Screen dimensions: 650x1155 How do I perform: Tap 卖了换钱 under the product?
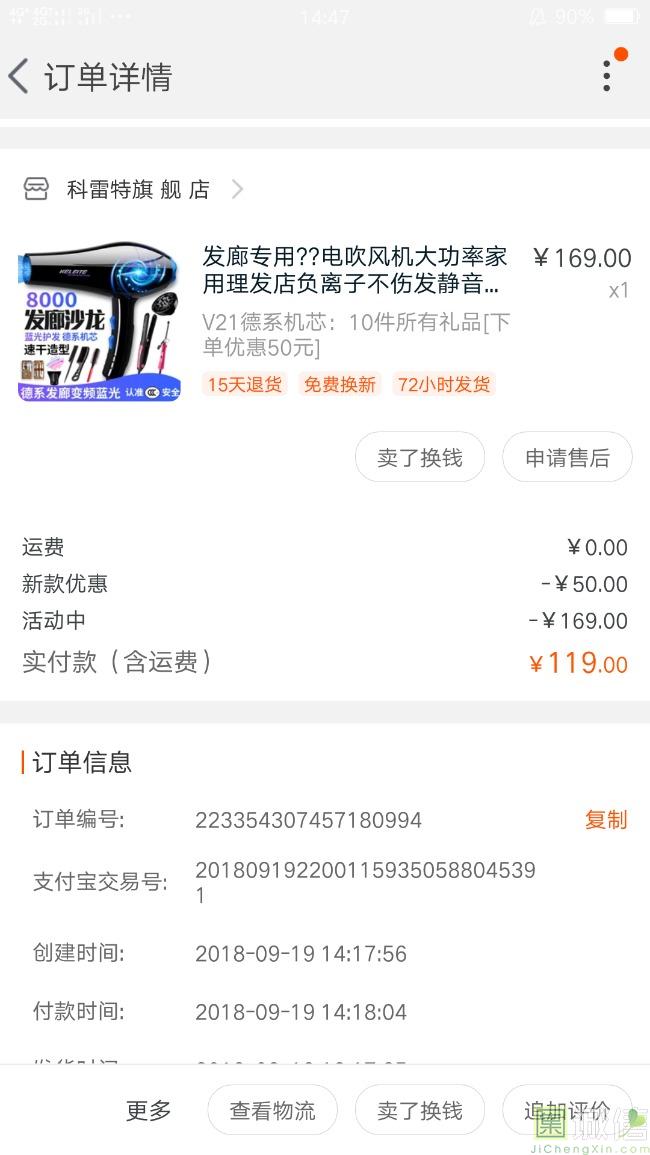tap(420, 457)
